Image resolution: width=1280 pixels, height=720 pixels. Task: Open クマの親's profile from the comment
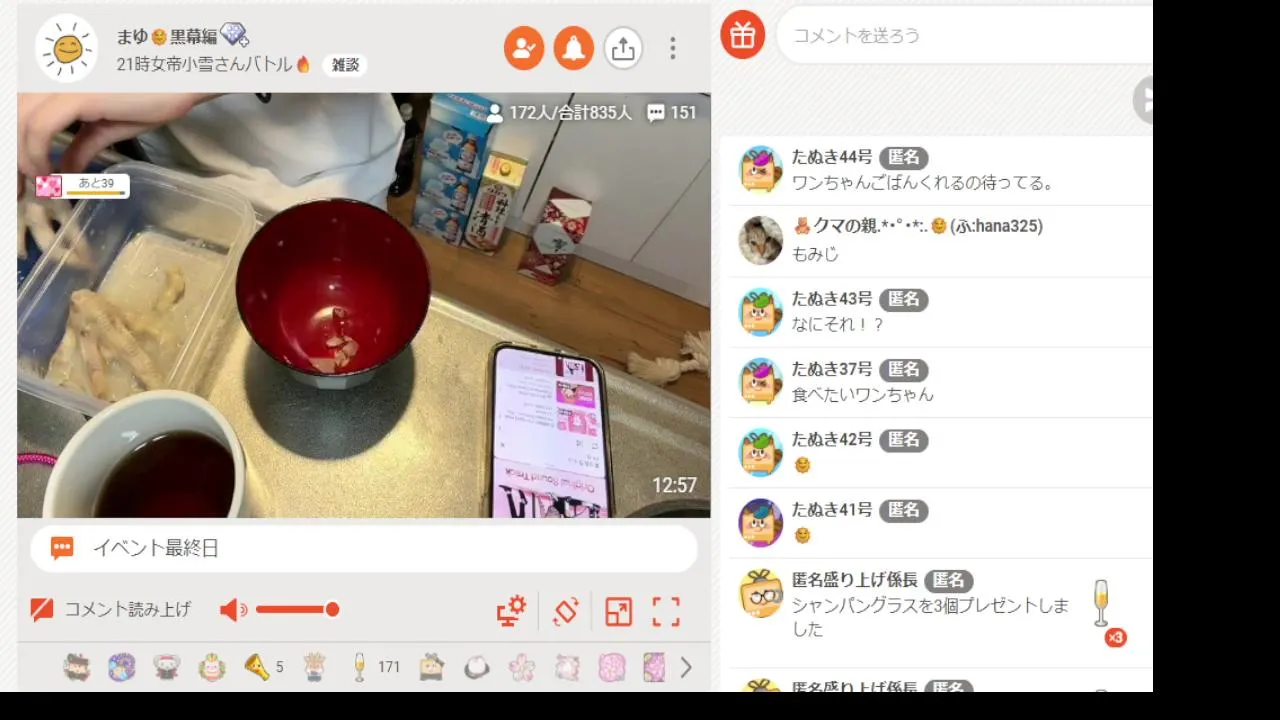pyautogui.click(x=760, y=240)
